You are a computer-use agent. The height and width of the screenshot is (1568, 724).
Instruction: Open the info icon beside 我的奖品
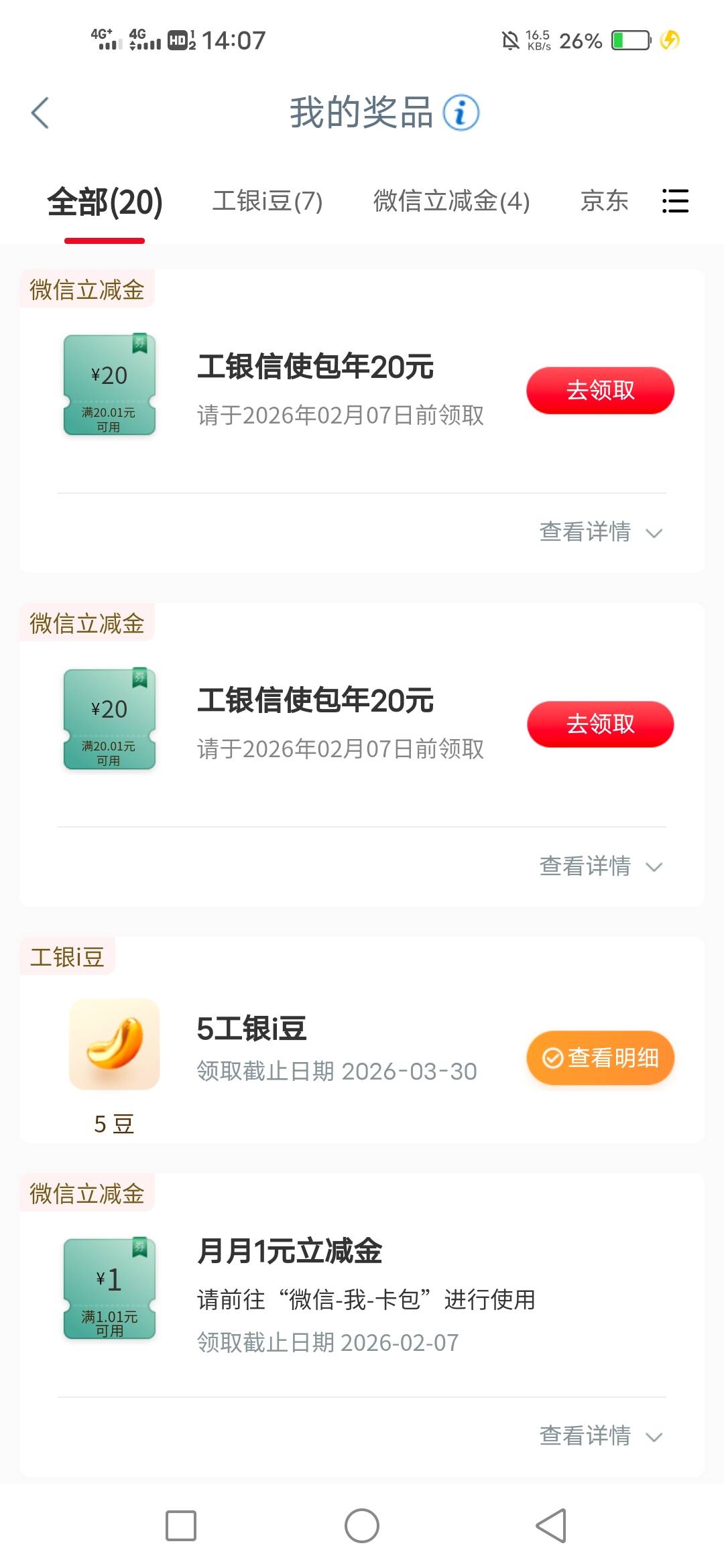(461, 113)
